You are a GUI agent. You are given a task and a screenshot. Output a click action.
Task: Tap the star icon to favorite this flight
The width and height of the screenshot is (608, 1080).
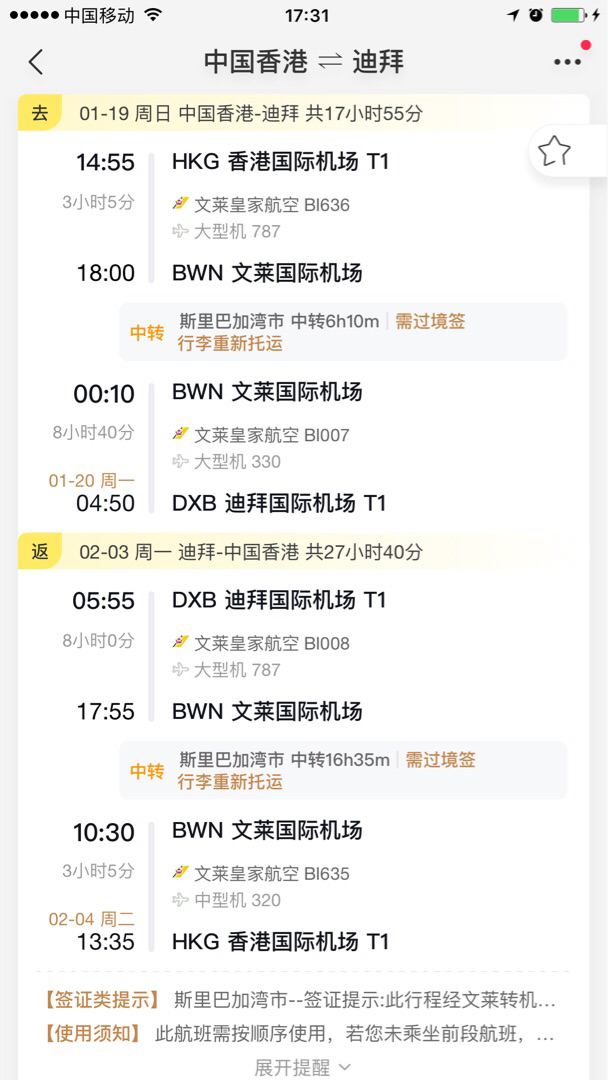click(554, 152)
